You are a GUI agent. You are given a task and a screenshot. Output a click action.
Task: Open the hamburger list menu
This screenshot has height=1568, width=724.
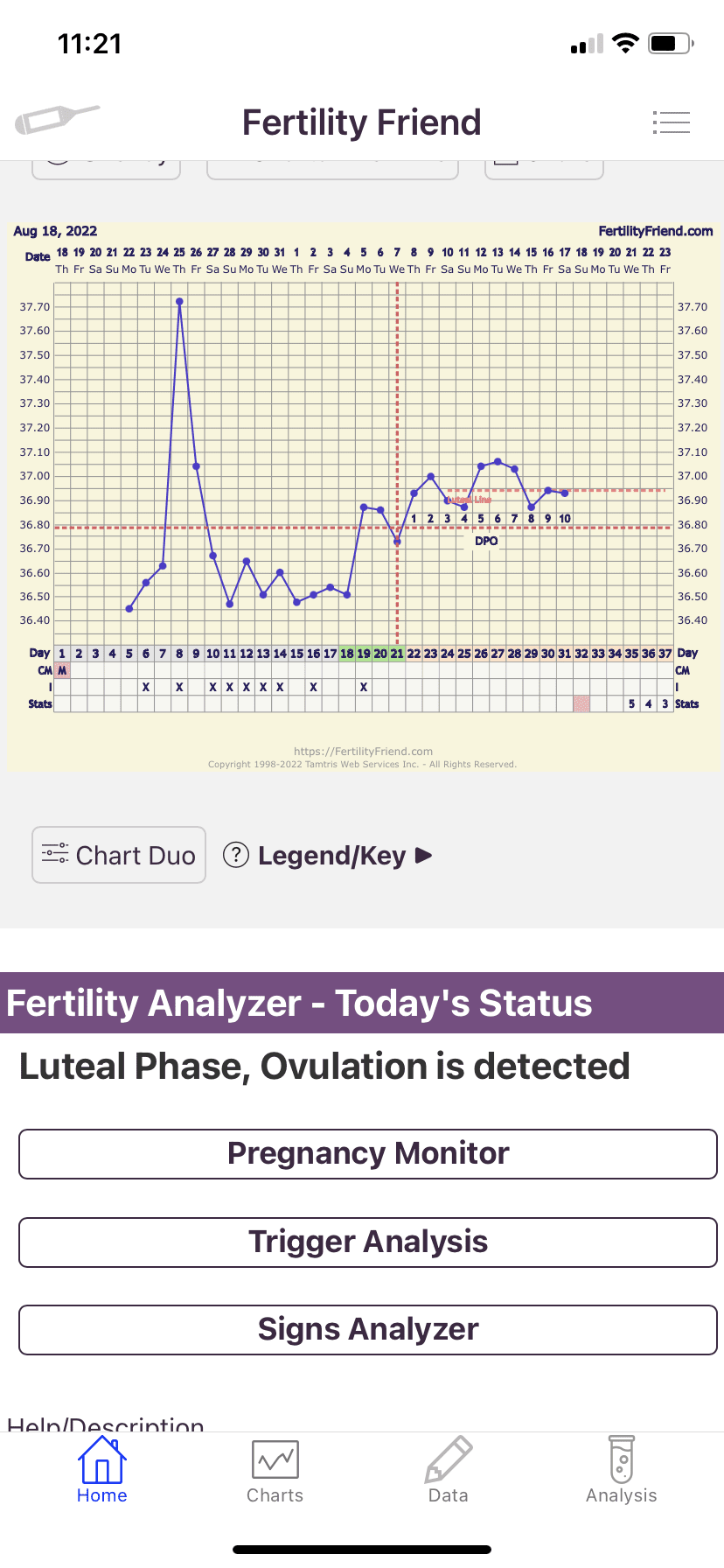coord(671,122)
